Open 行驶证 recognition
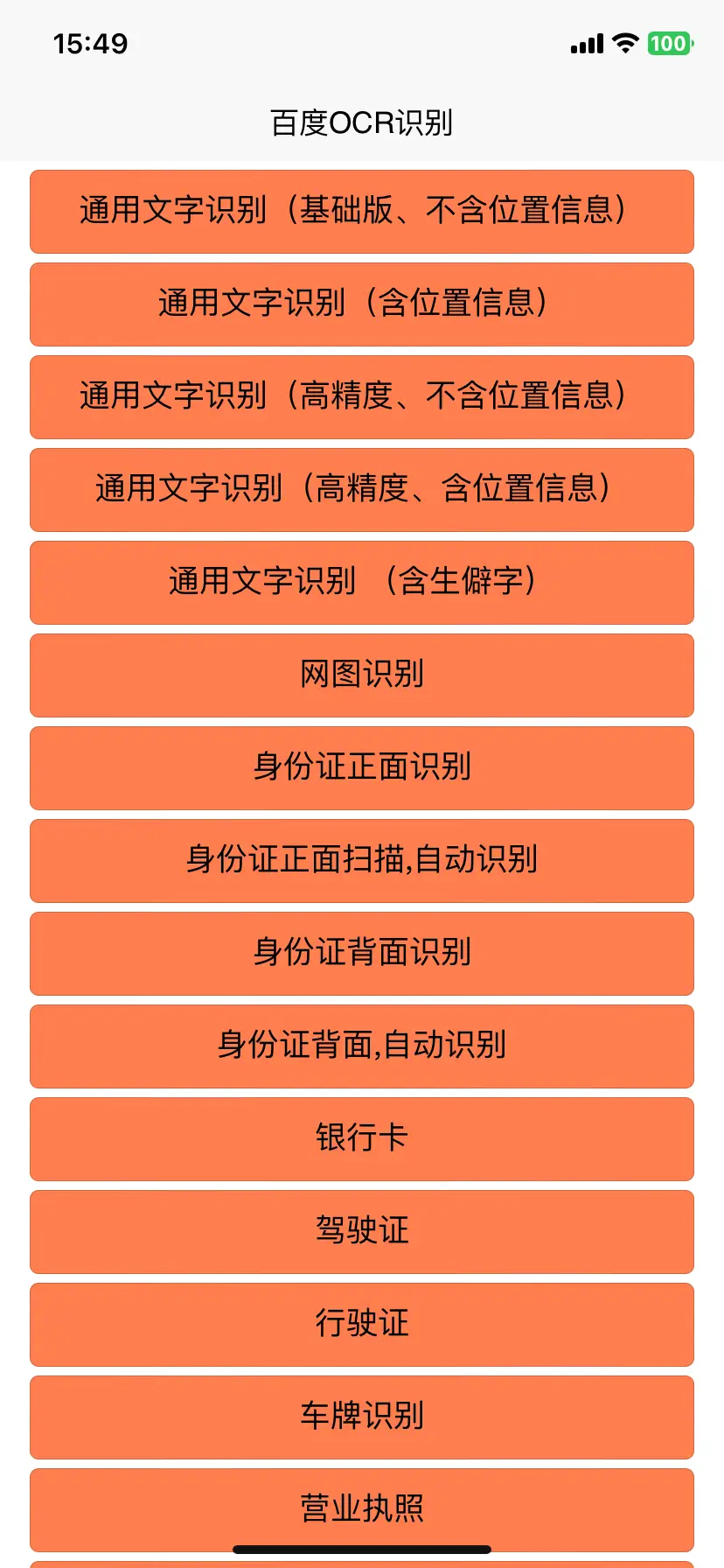This screenshot has height=1568, width=724. click(362, 1325)
